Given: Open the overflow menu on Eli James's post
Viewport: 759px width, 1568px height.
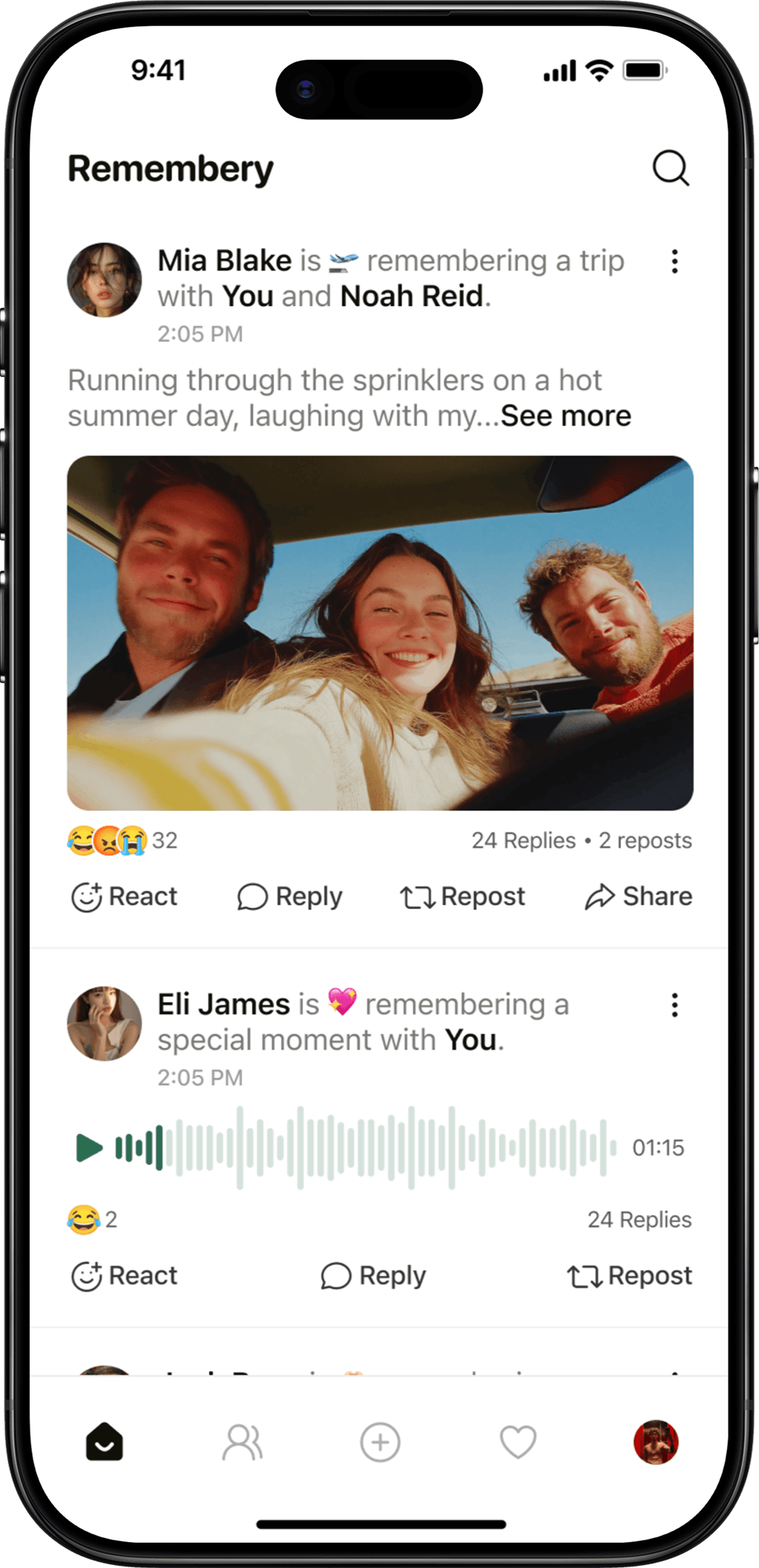Looking at the screenshot, I should [x=674, y=1005].
